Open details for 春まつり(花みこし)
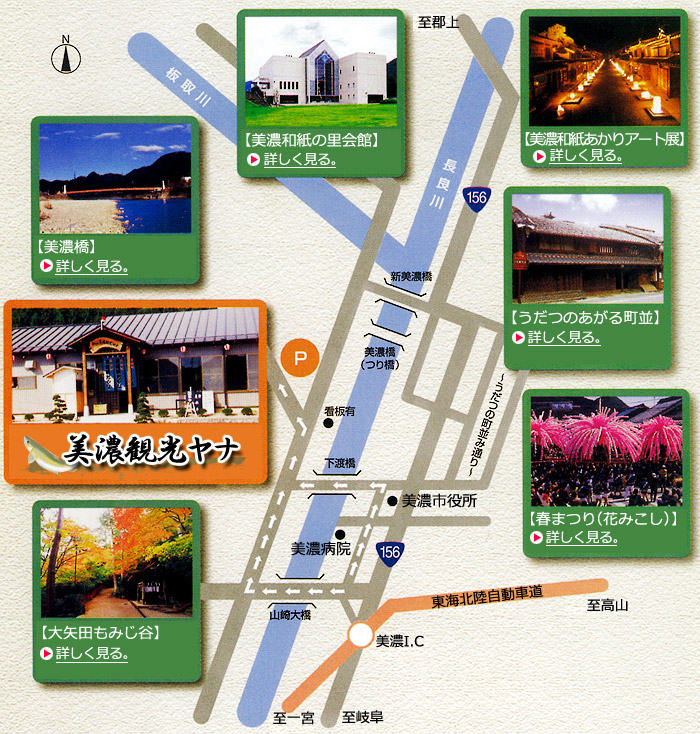This screenshot has height=734, width=700. (x=581, y=538)
